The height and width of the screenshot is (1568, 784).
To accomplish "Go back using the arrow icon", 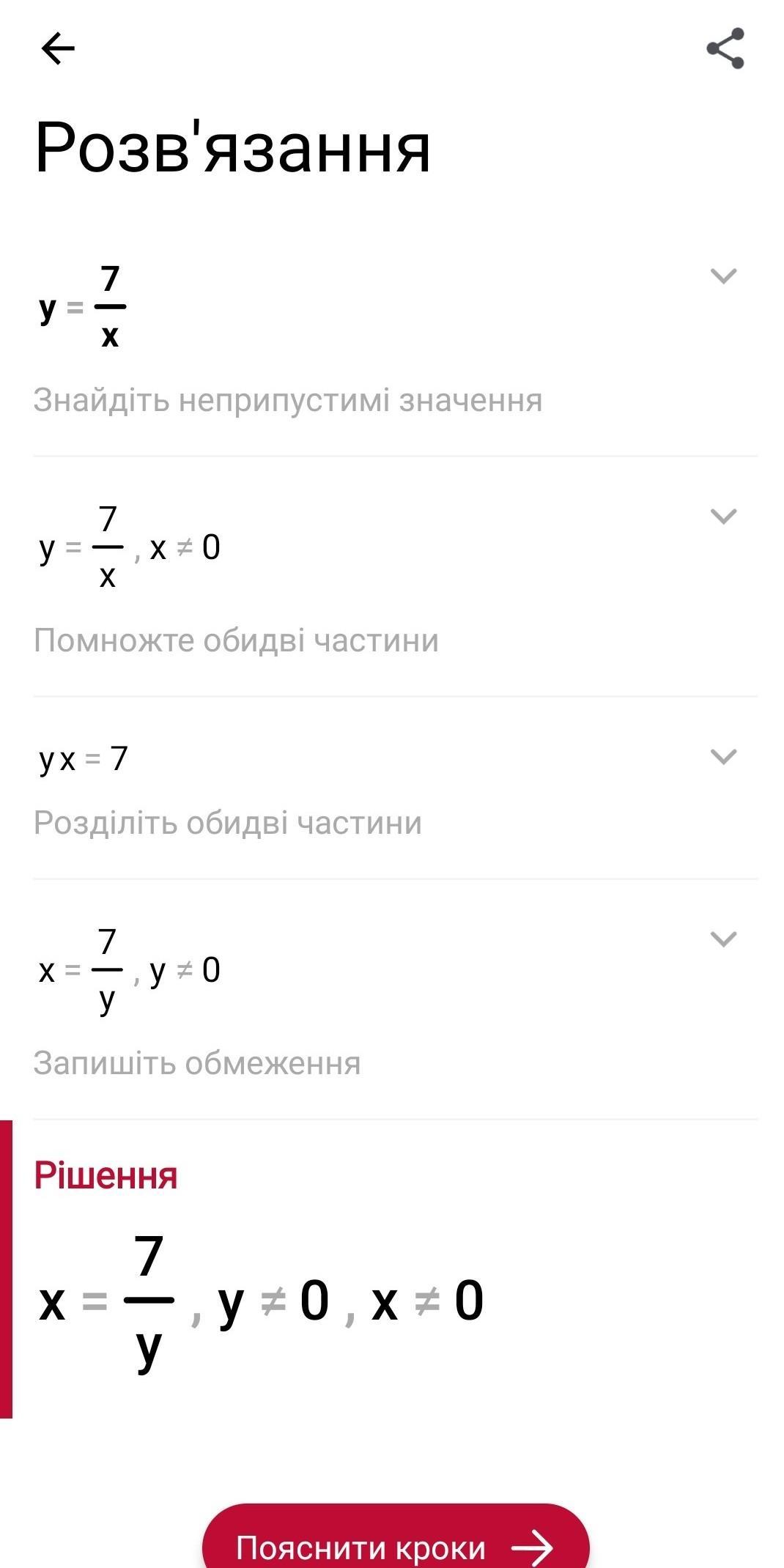I will click(58, 49).
